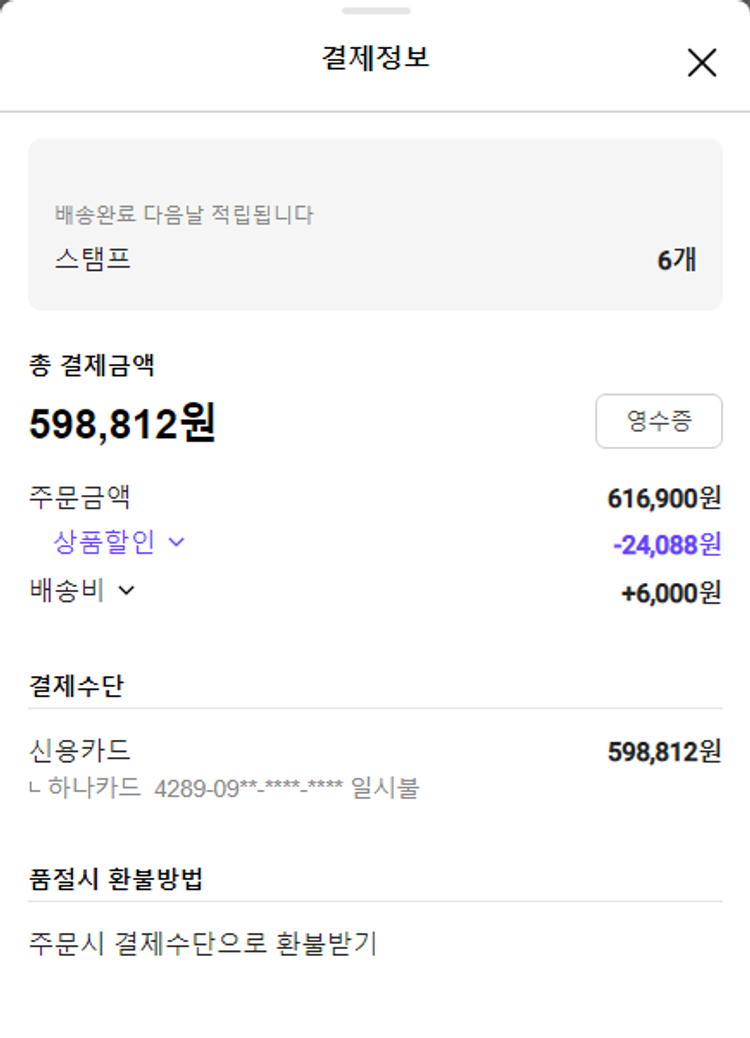Close the 결제정보 sheet

(x=702, y=62)
